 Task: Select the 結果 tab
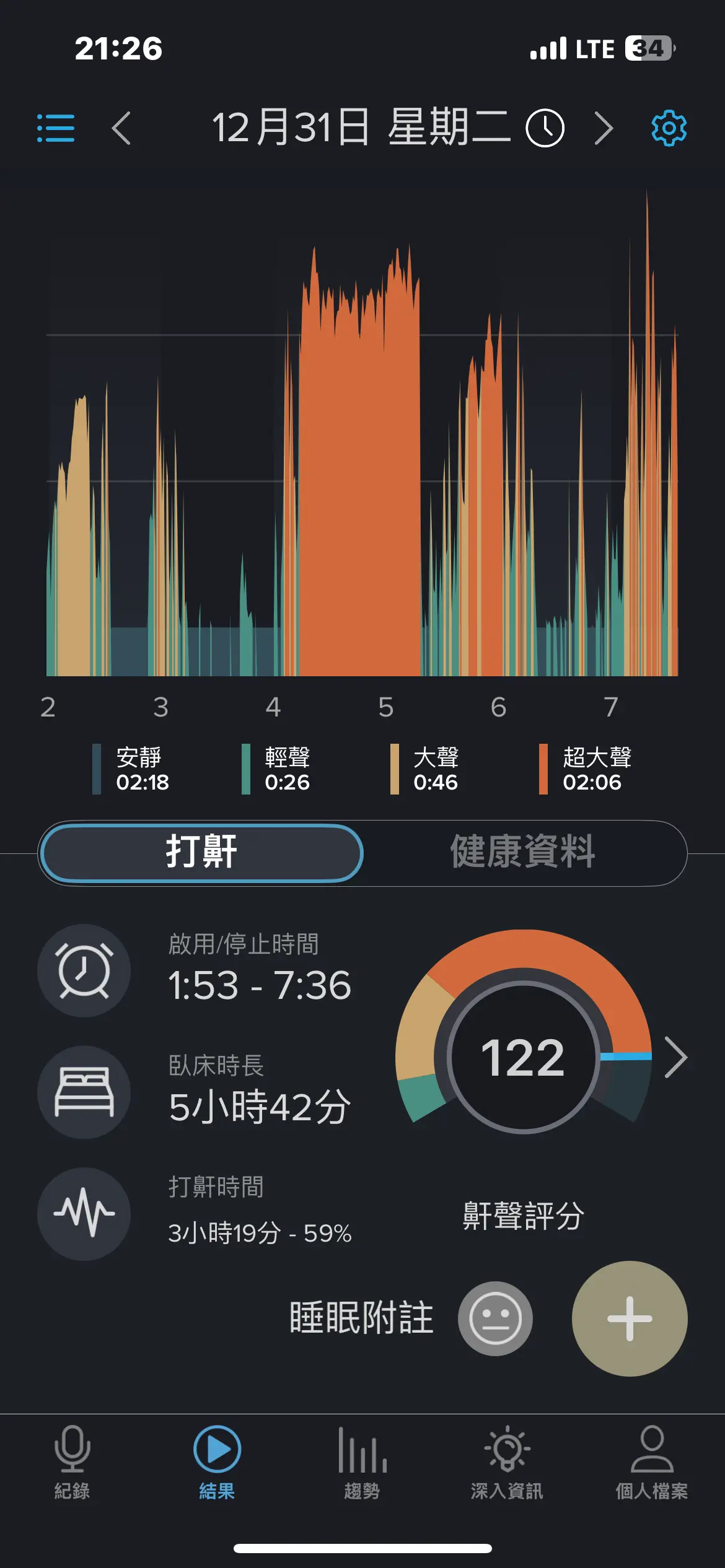[x=217, y=1463]
